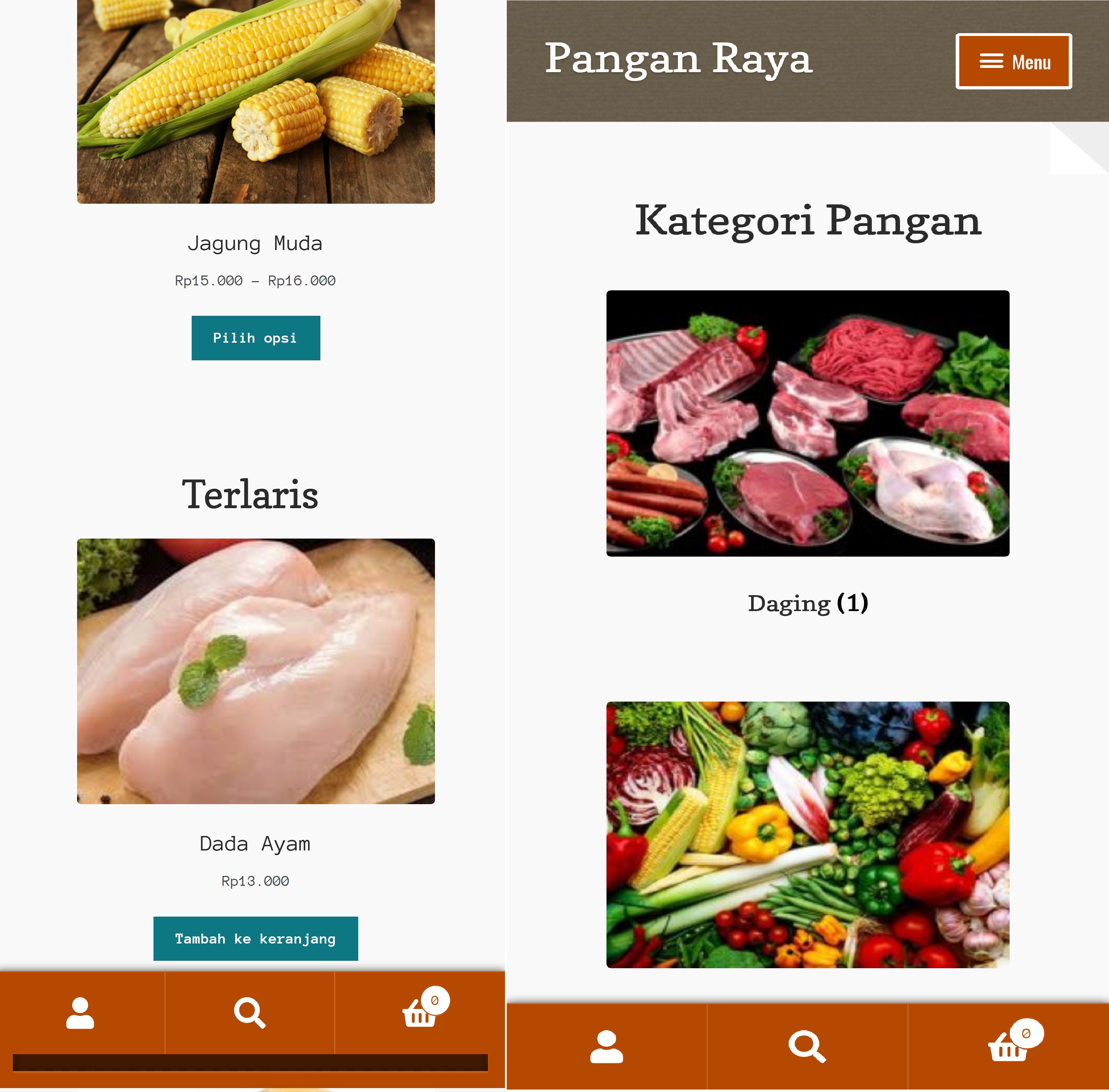Screen dimensions: 1109x1092
Task: Open the Daging (1) category tile
Action: coord(807,603)
